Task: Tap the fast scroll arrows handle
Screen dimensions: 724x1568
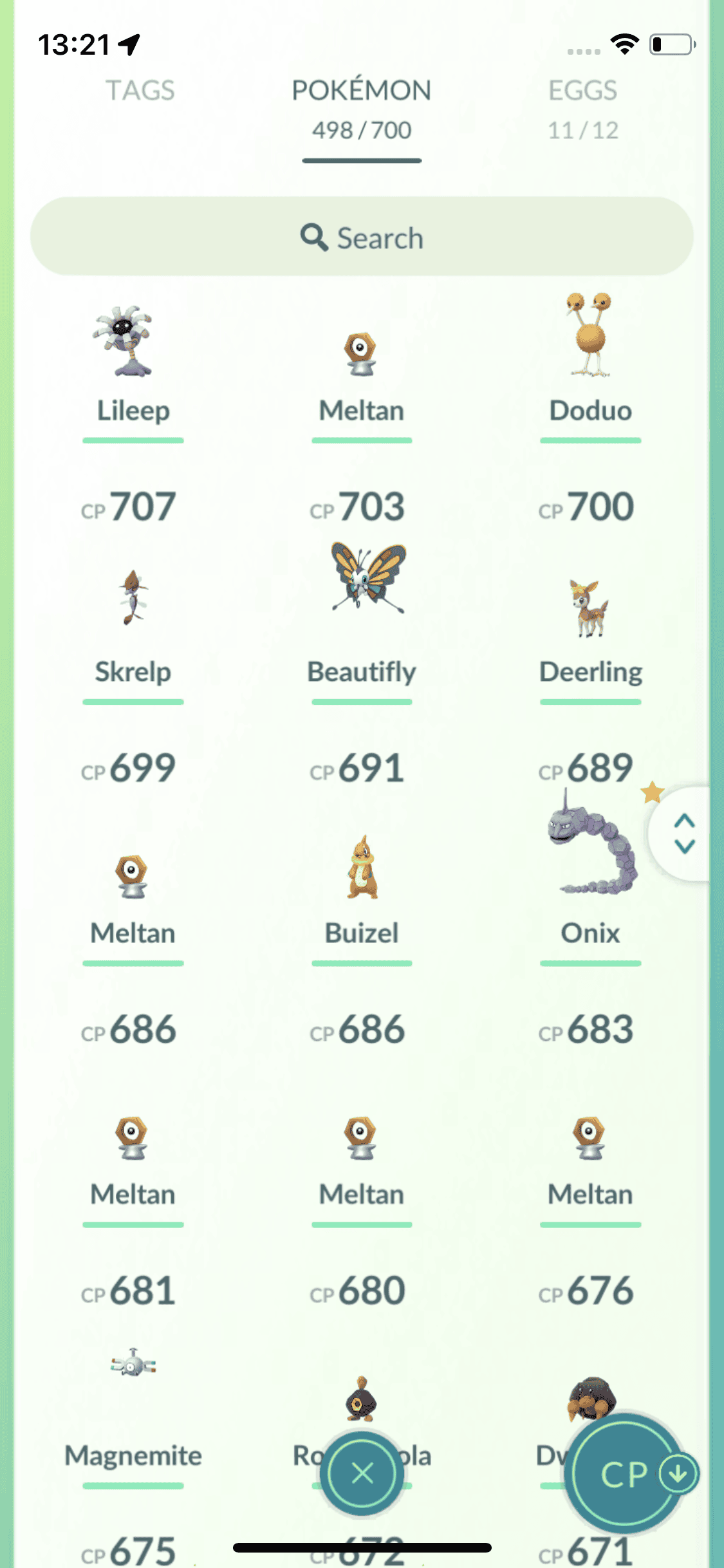Action: tap(684, 833)
